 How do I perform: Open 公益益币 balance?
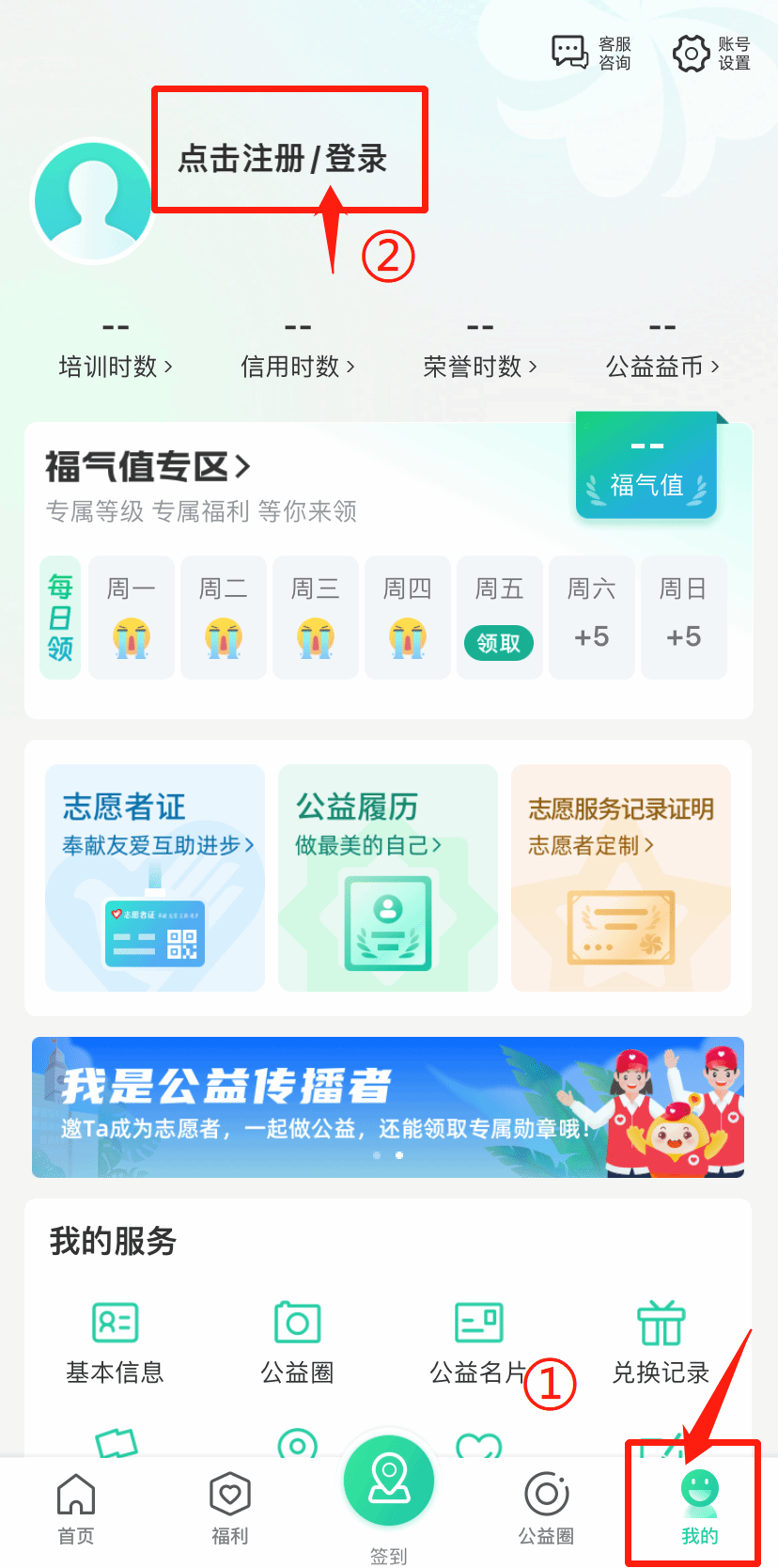(x=662, y=366)
